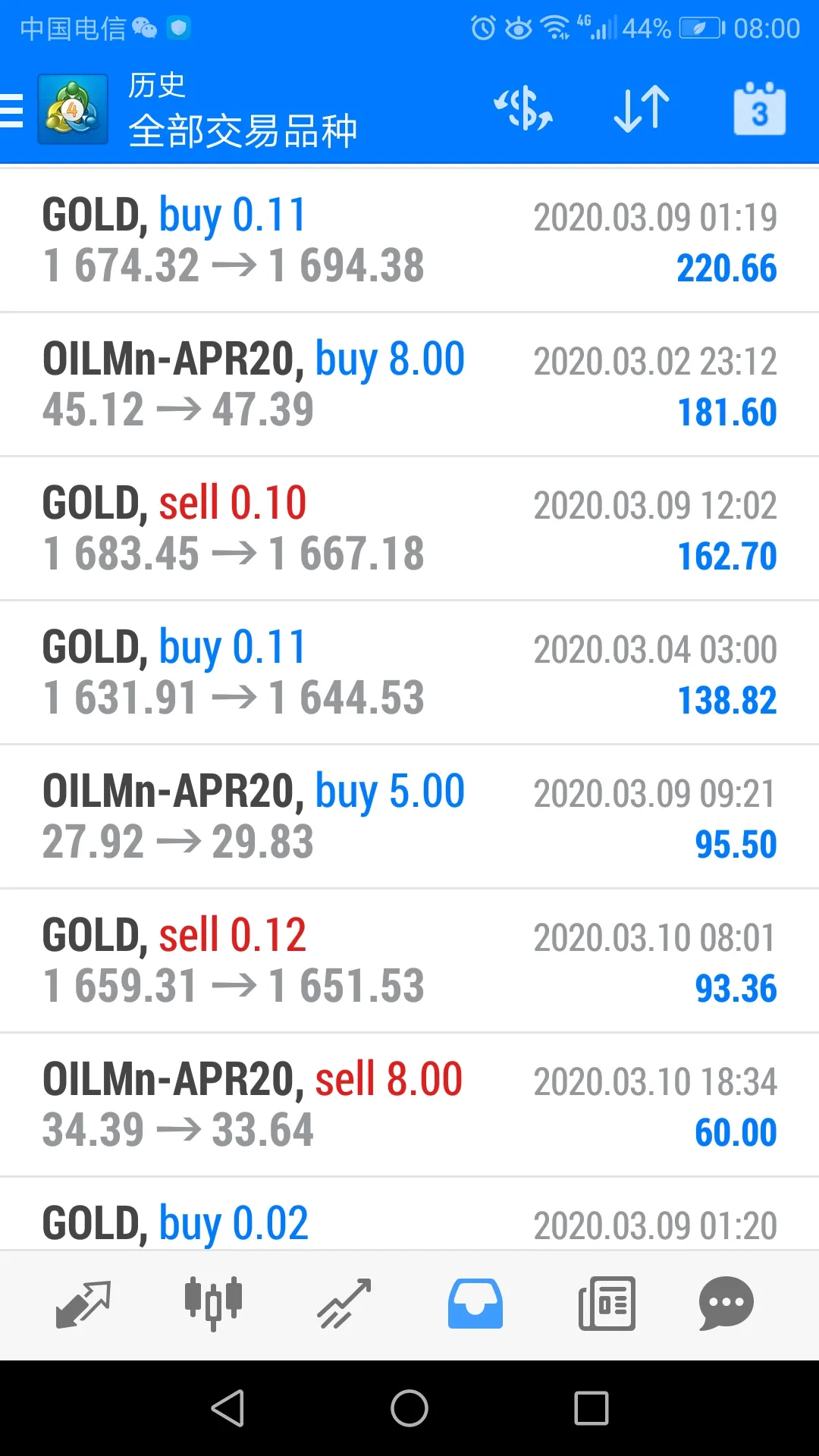This screenshot has width=819, height=1456.
Task: Switch to the quotes tab with arrows
Action: tap(83, 1304)
